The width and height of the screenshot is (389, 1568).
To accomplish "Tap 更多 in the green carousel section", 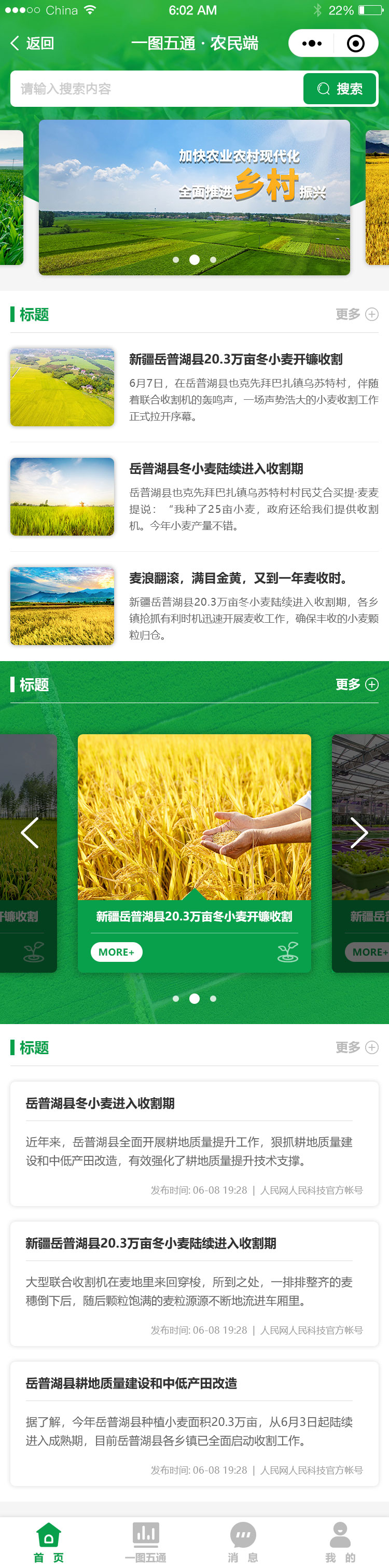I will [x=356, y=685].
